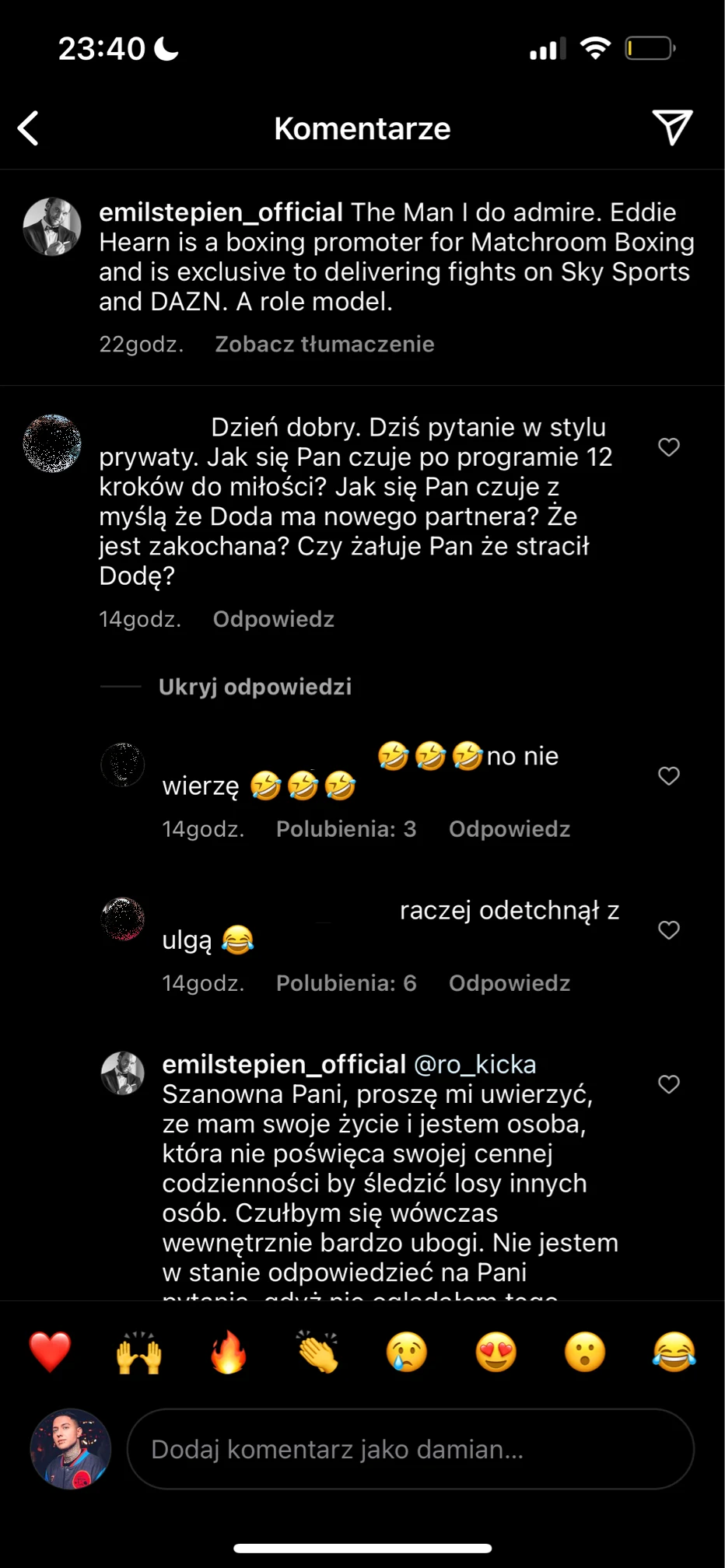React with the clapping hands emoji
The image size is (725, 1568).
click(317, 1353)
